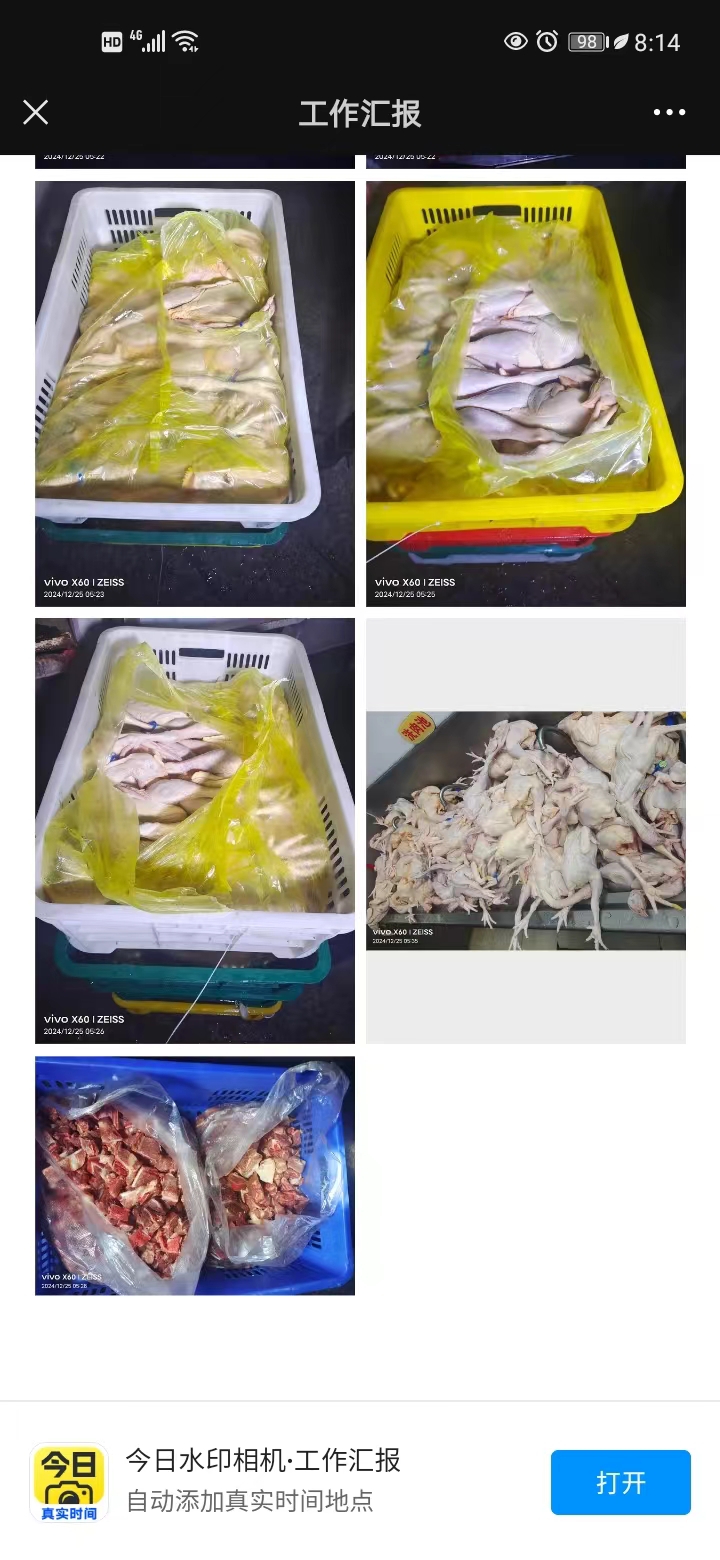Open the three-dot overflow menu
720x1560 pixels.
click(x=669, y=112)
